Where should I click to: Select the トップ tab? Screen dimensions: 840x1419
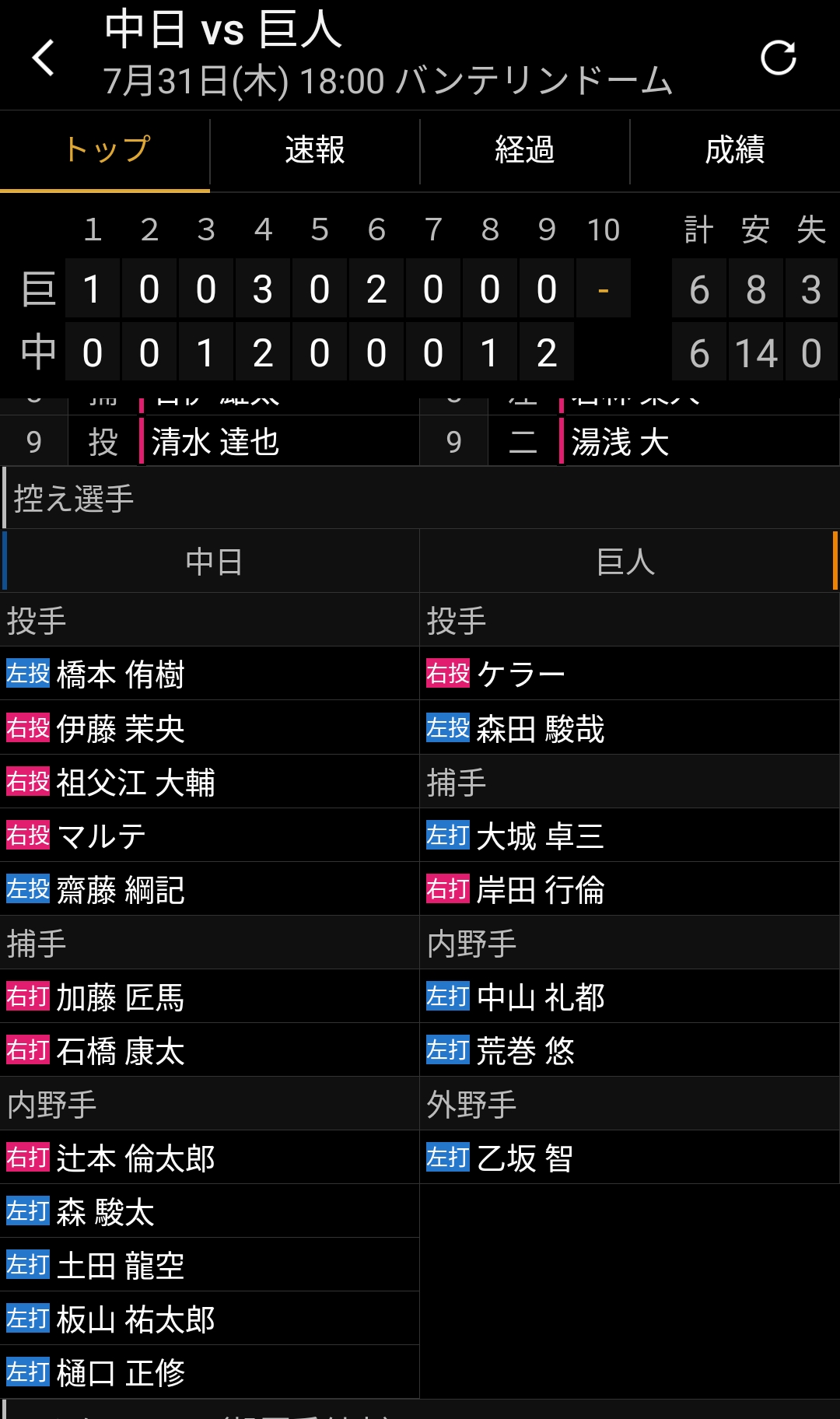tap(105, 150)
